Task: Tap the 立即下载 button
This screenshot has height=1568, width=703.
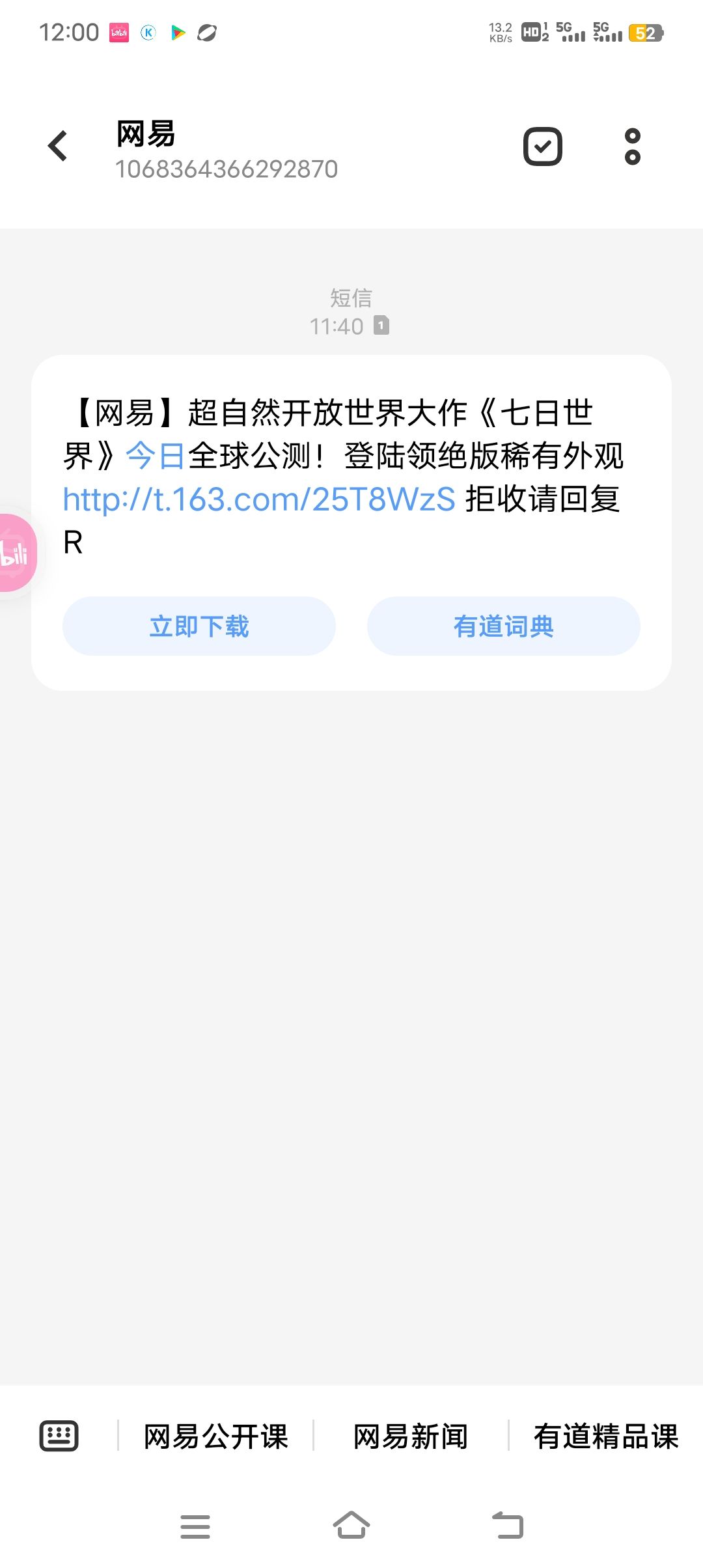Action: [199, 626]
